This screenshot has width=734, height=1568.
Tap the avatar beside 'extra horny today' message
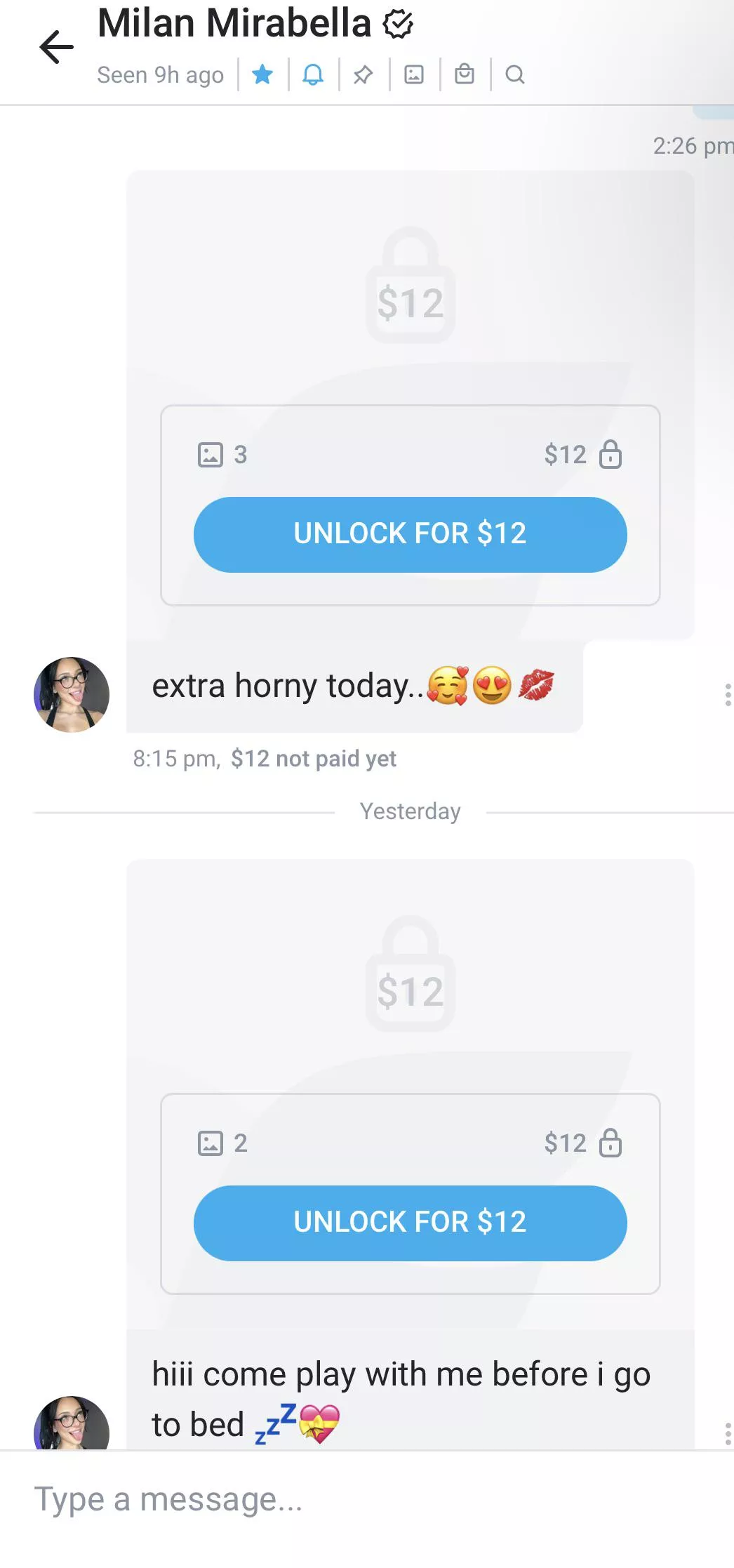(x=72, y=695)
